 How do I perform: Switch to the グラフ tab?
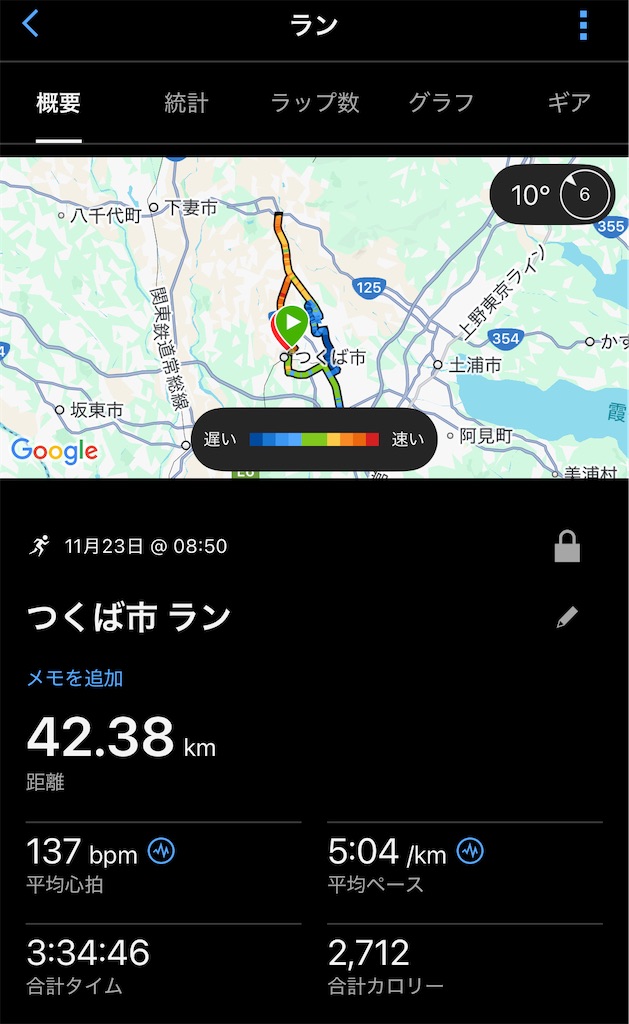pos(441,103)
